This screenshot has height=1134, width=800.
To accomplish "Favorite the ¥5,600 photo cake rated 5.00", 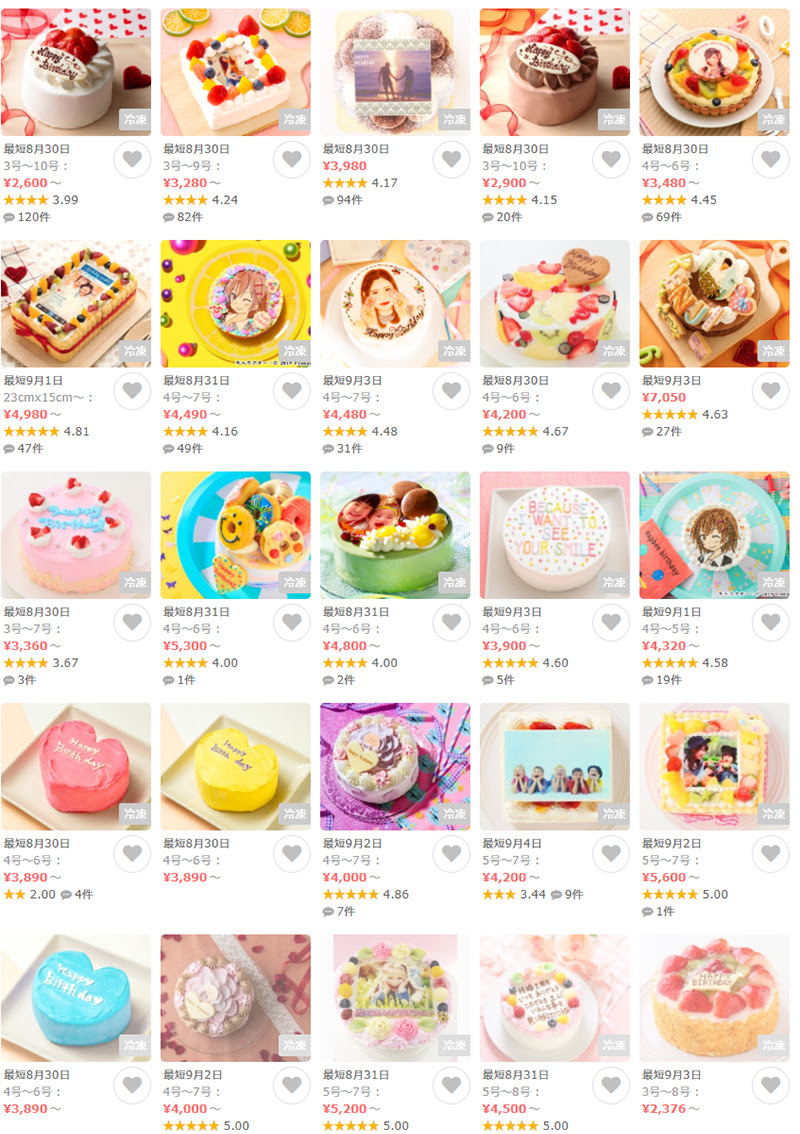I will [770, 853].
